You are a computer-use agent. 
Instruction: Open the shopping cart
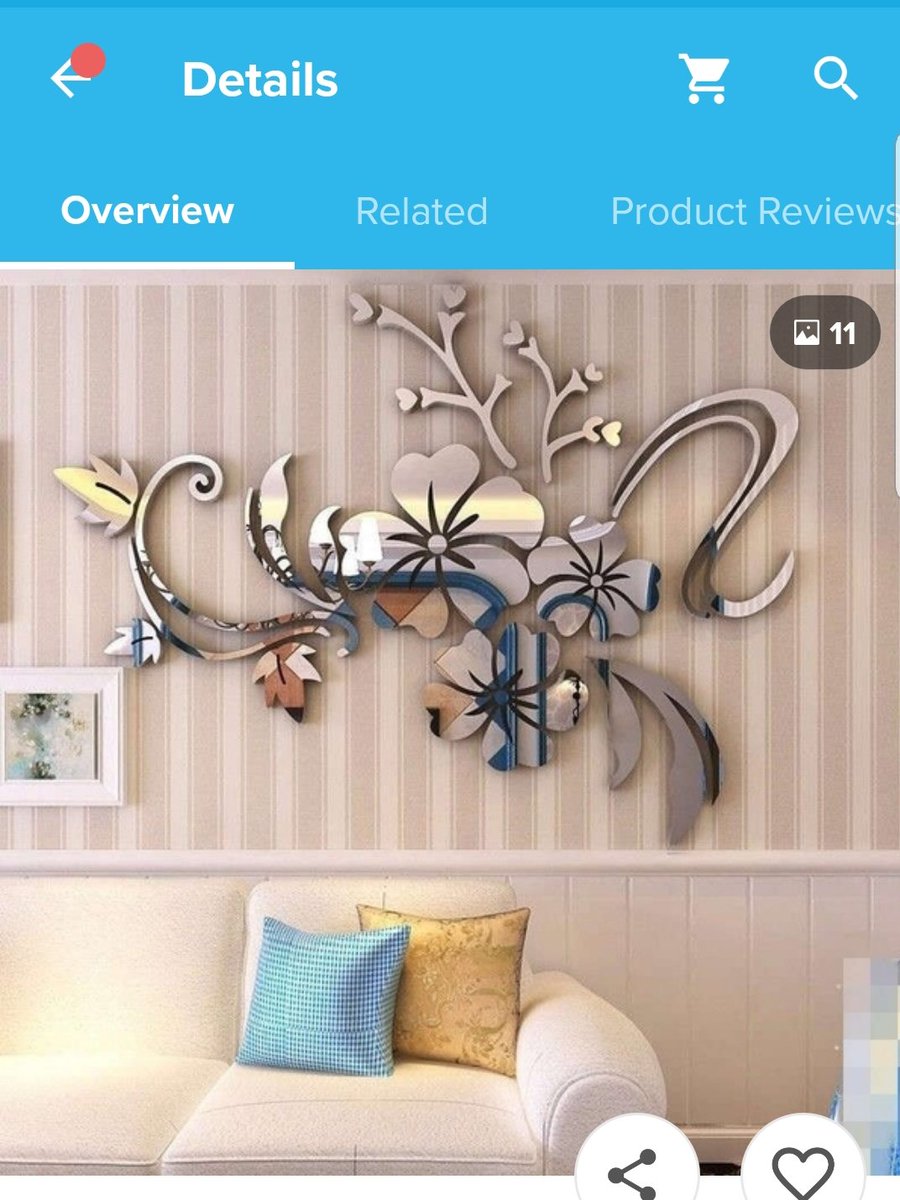704,79
